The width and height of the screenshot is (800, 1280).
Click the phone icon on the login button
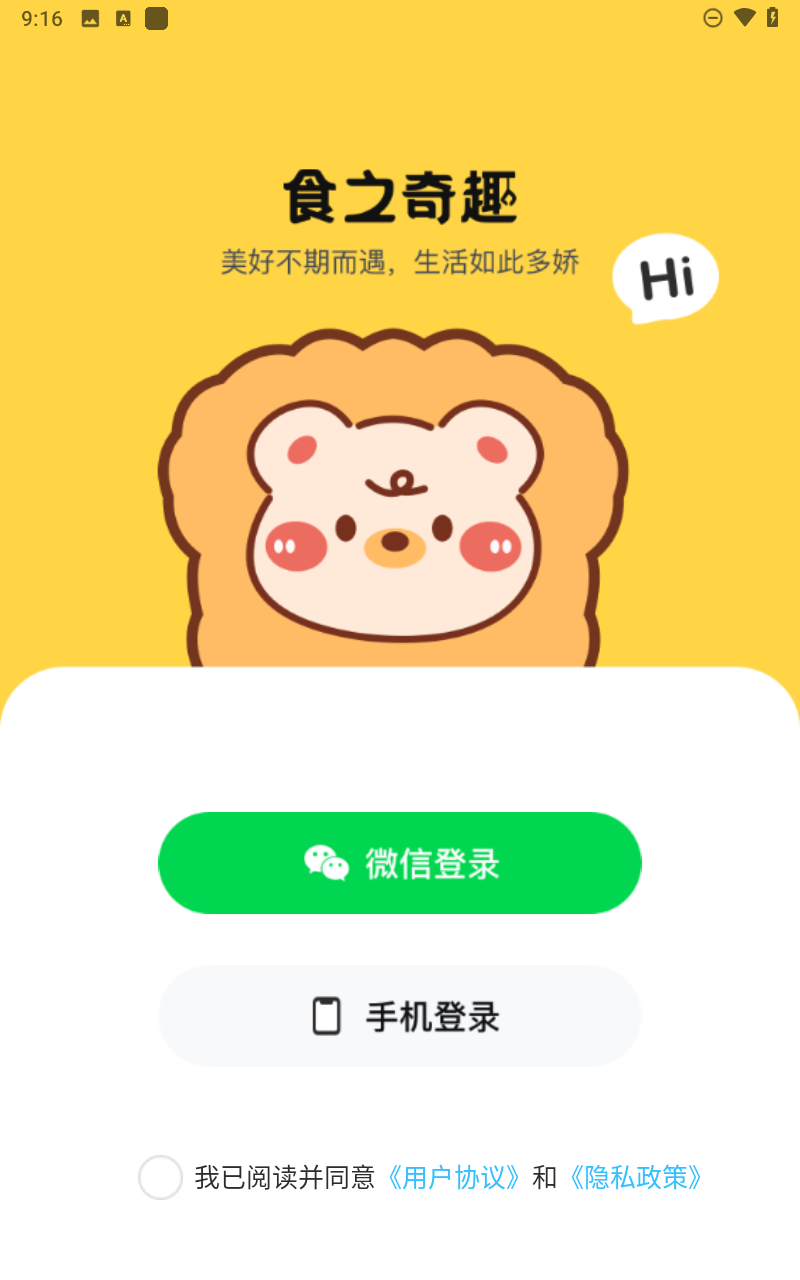coord(325,1015)
